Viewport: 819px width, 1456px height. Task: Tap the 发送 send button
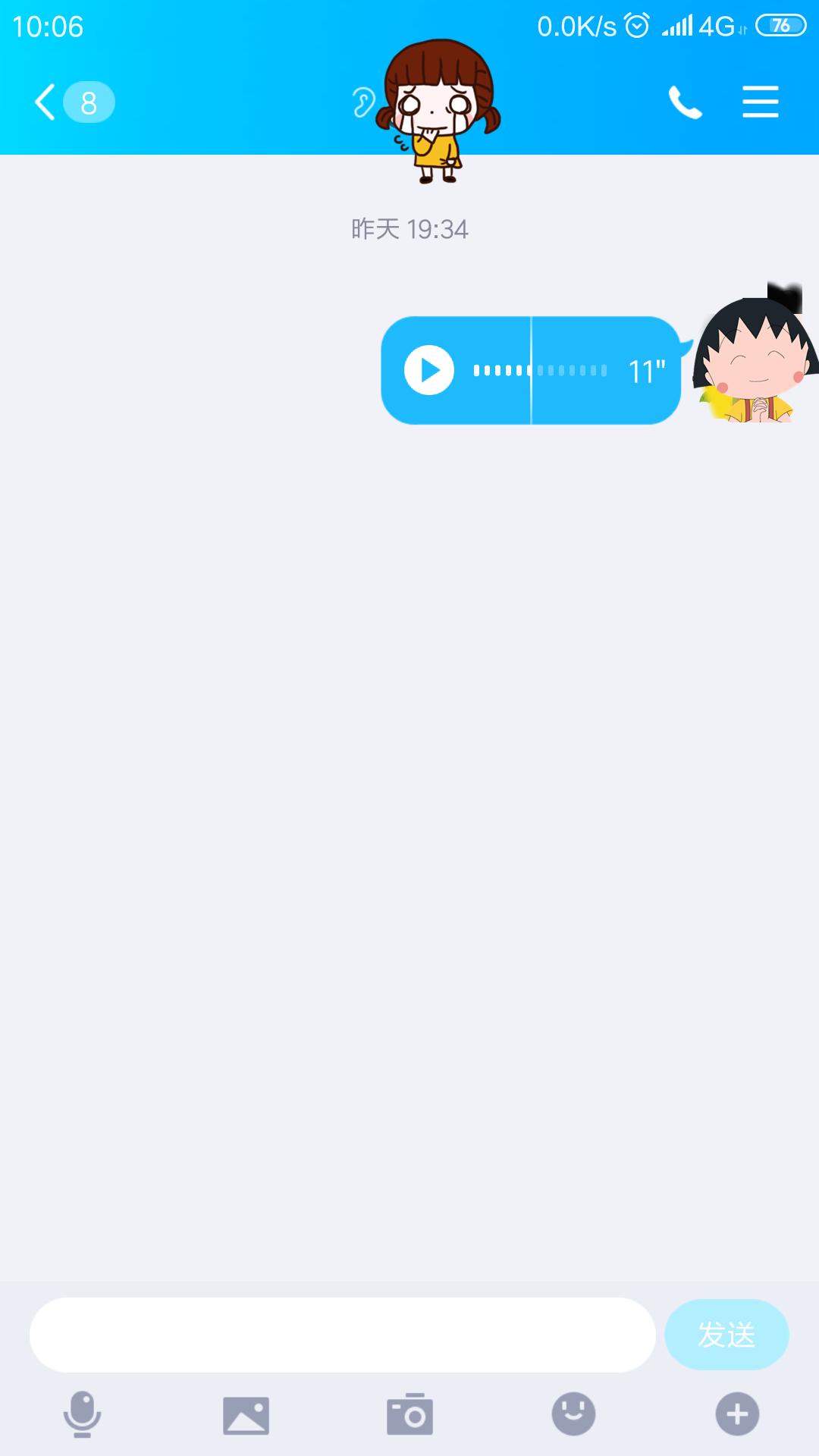click(x=726, y=1335)
